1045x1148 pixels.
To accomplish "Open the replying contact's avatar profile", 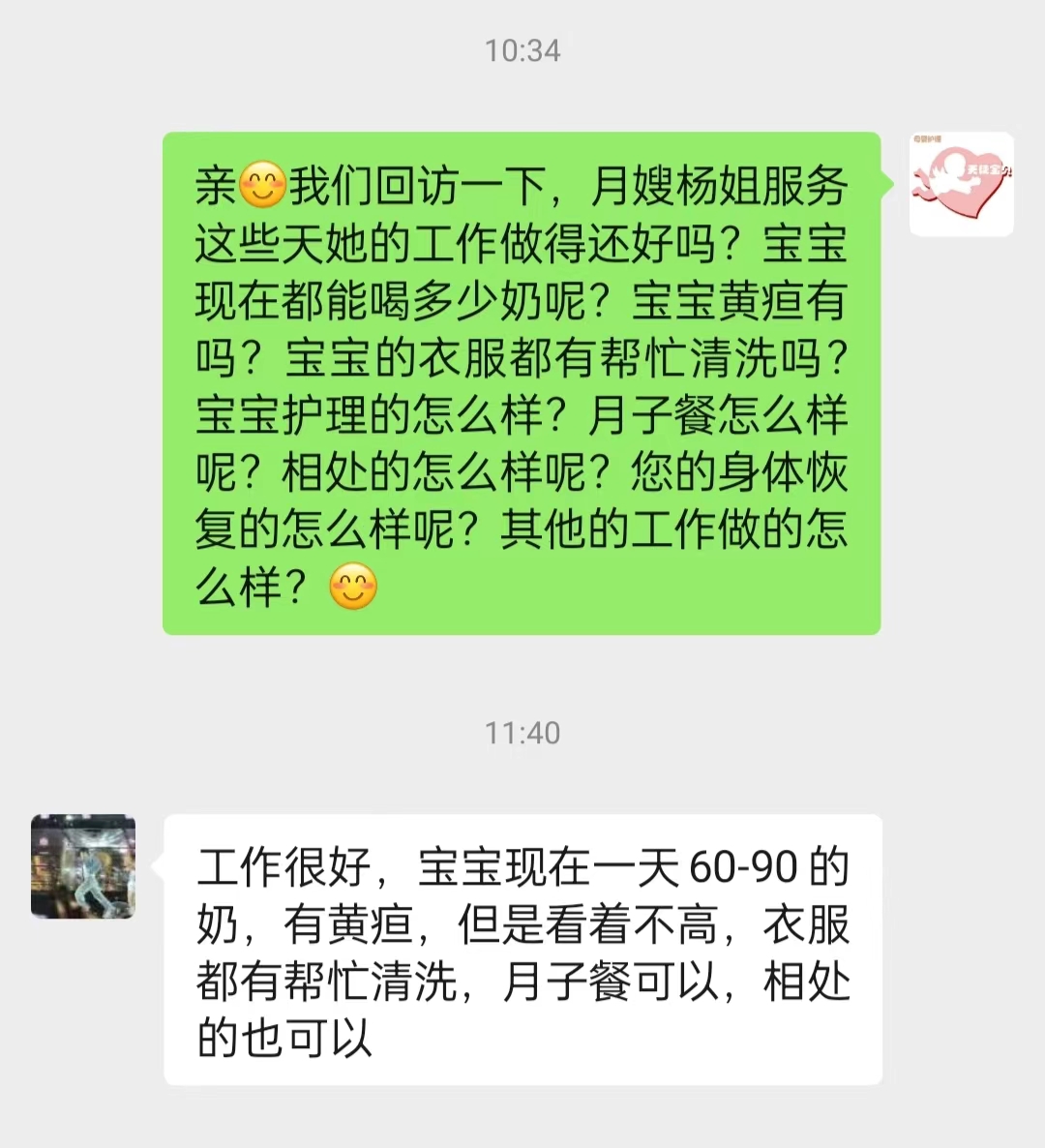I will tap(83, 865).
